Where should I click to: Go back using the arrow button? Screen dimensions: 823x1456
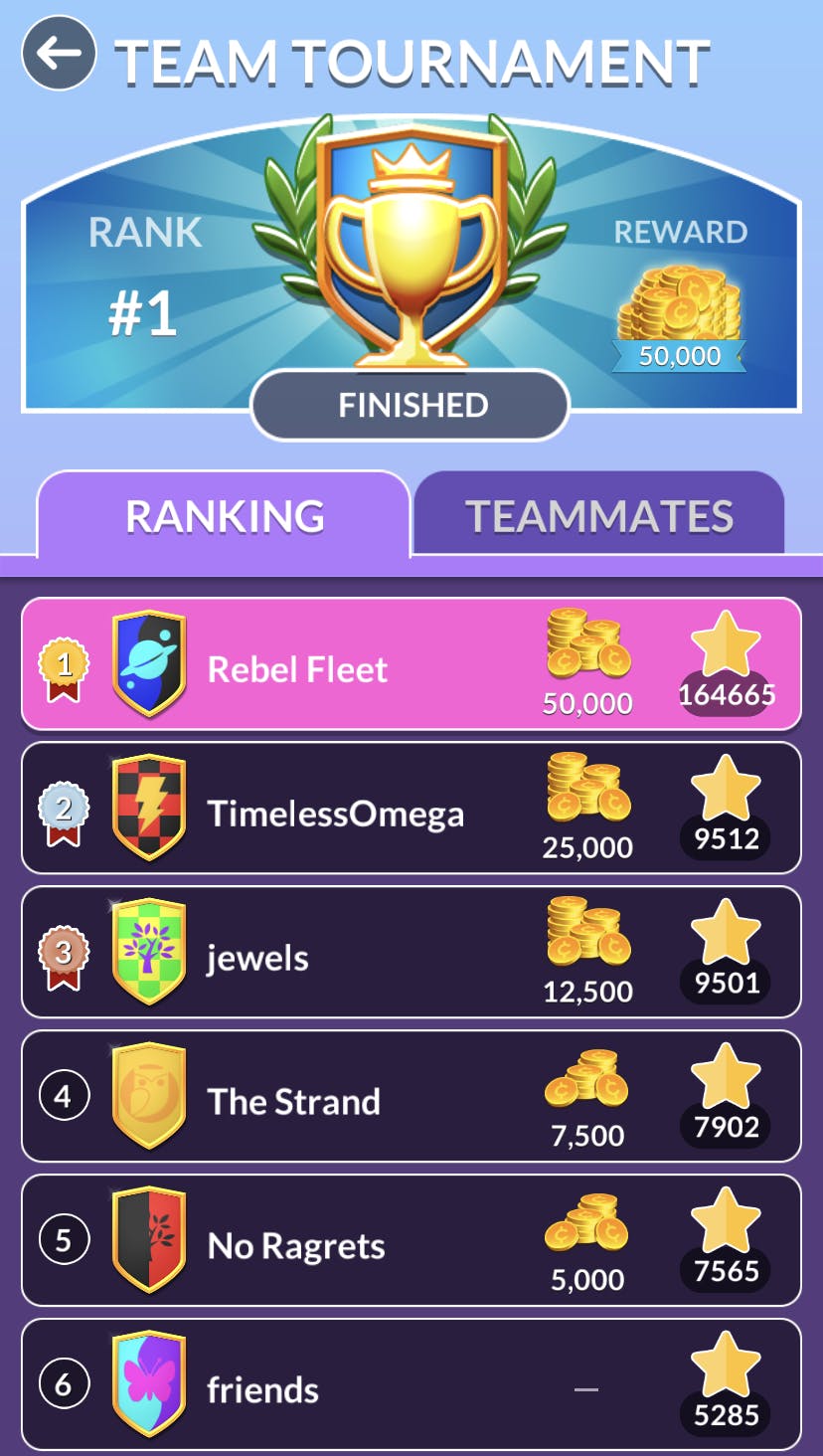click(59, 54)
